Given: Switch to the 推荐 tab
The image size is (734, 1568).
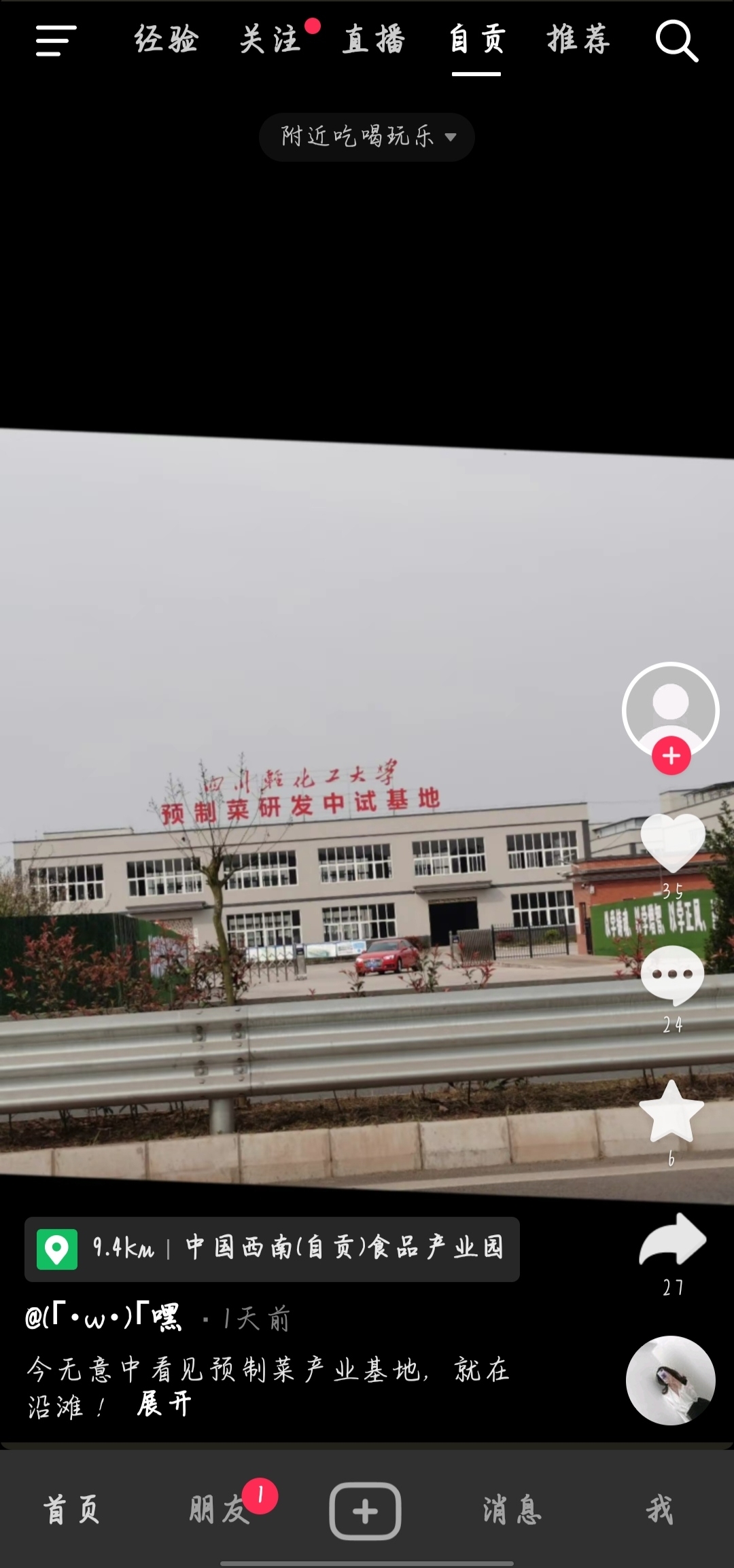Looking at the screenshot, I should click(578, 39).
